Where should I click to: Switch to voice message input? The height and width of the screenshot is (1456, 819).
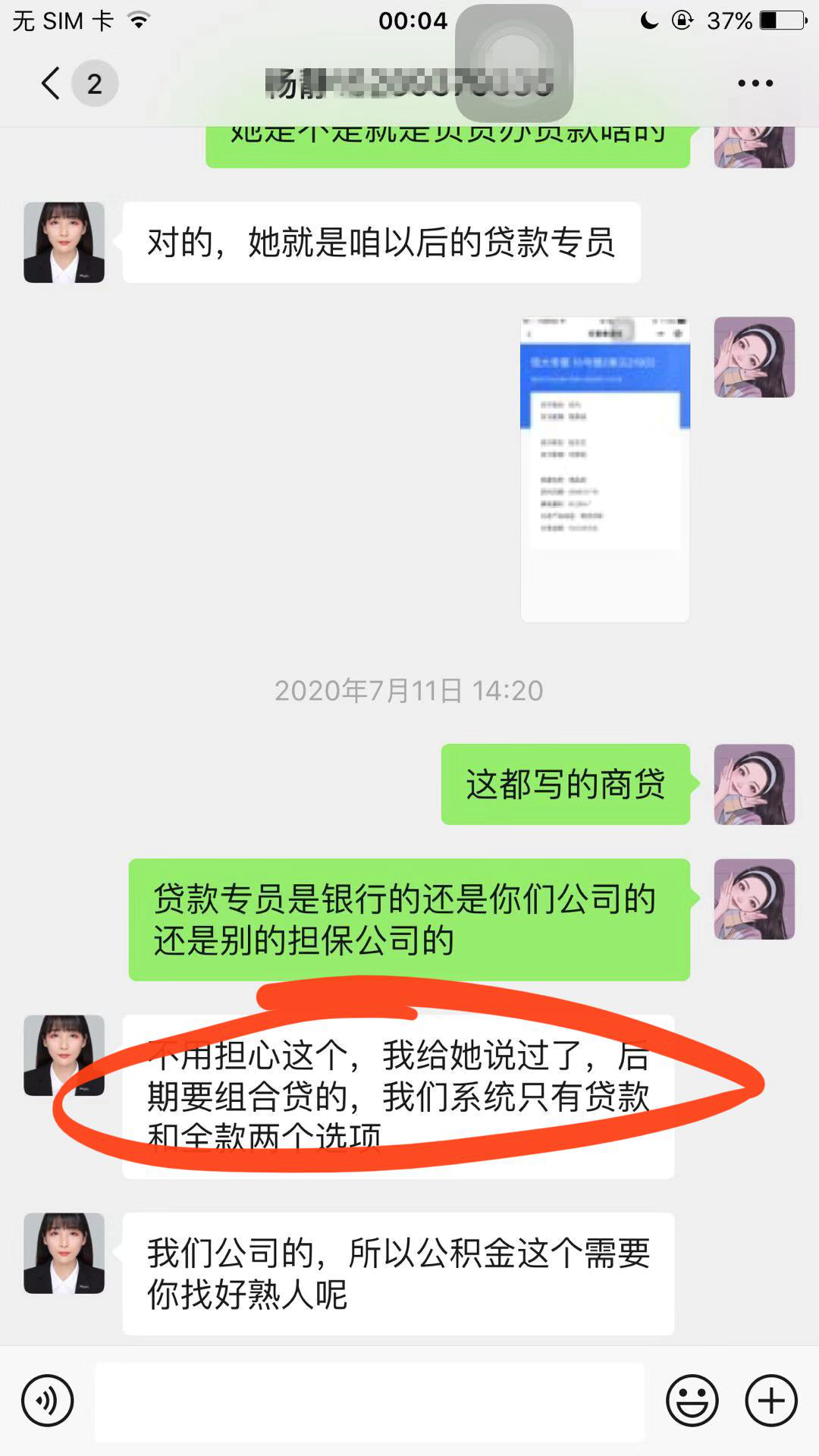click(x=48, y=1401)
